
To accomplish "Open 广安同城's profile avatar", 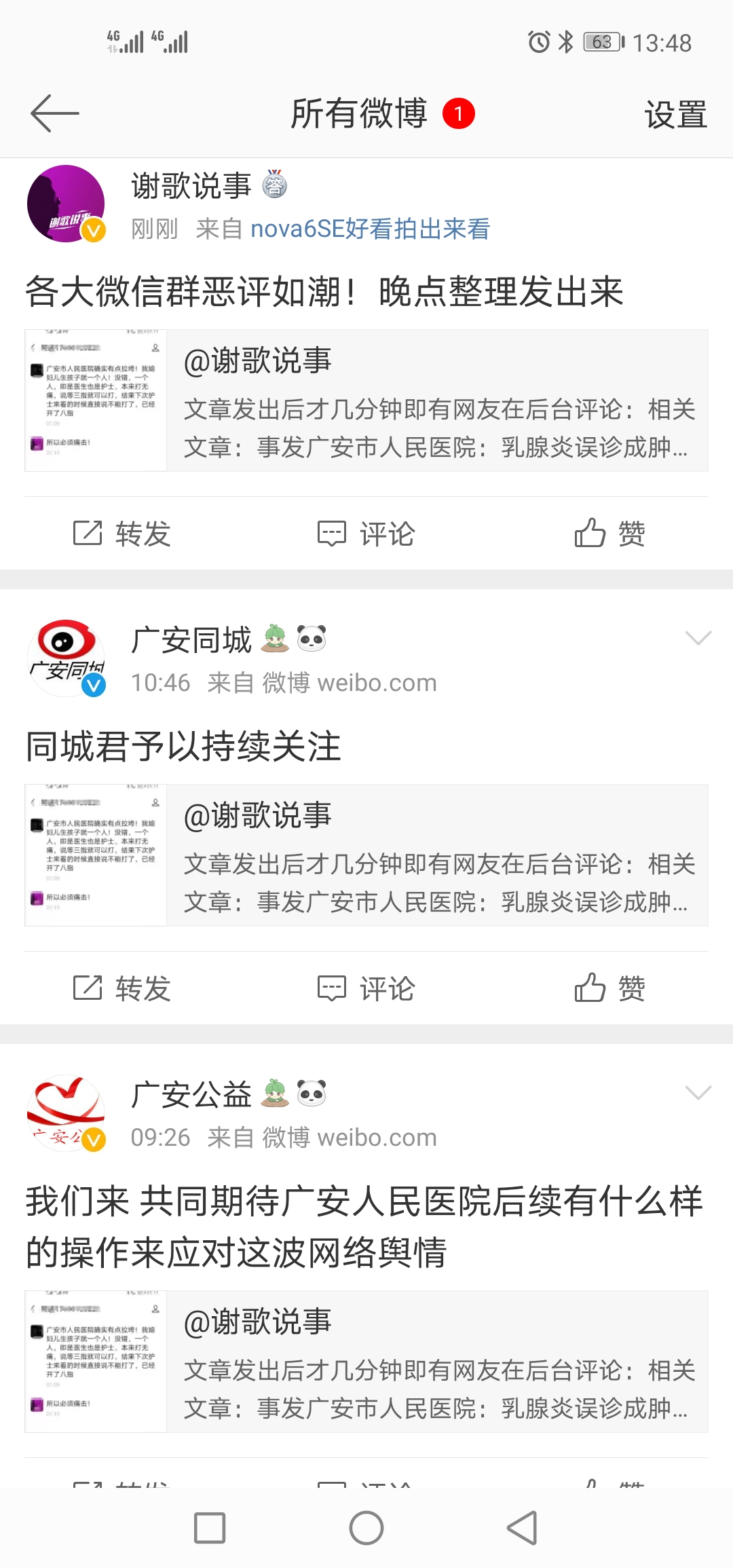I will pos(66,658).
